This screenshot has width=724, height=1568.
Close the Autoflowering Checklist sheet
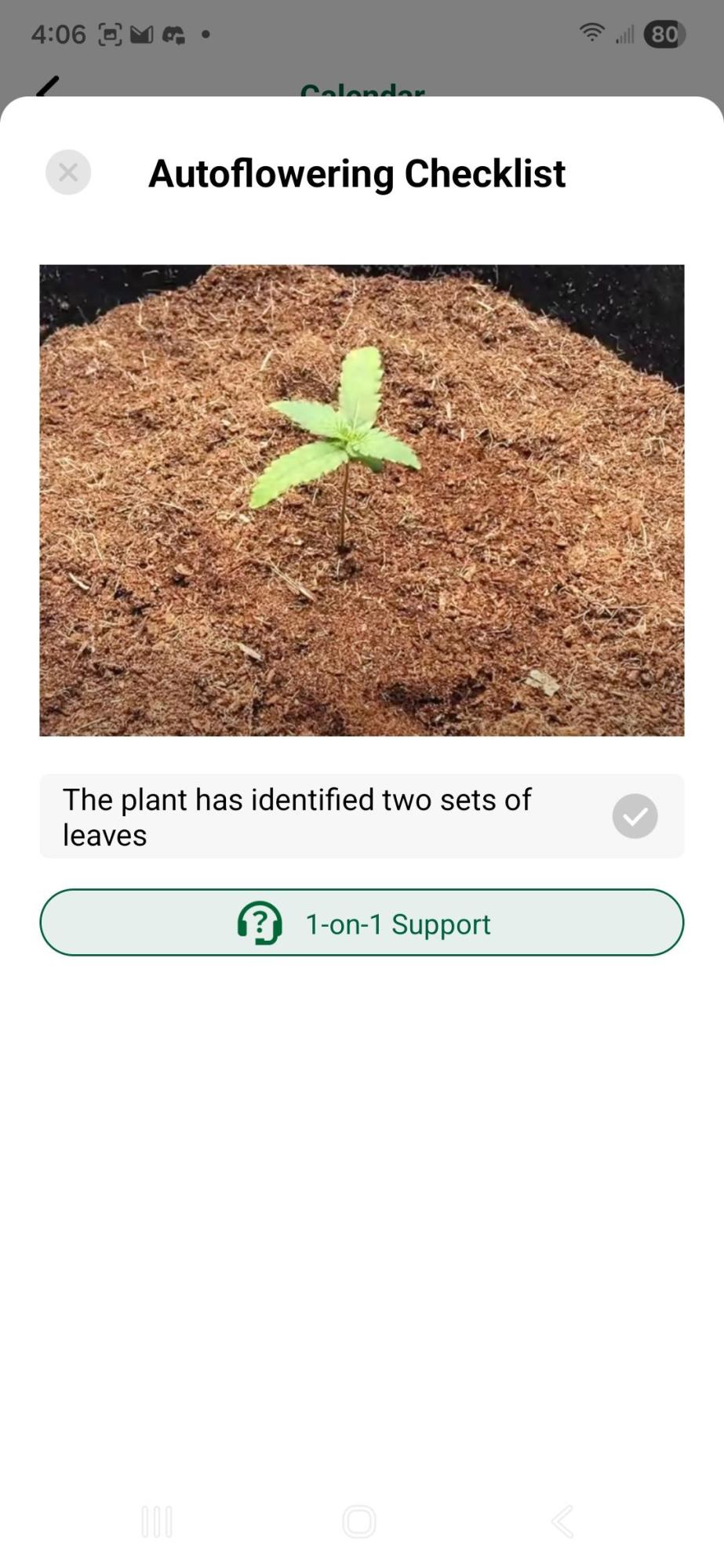coord(68,172)
